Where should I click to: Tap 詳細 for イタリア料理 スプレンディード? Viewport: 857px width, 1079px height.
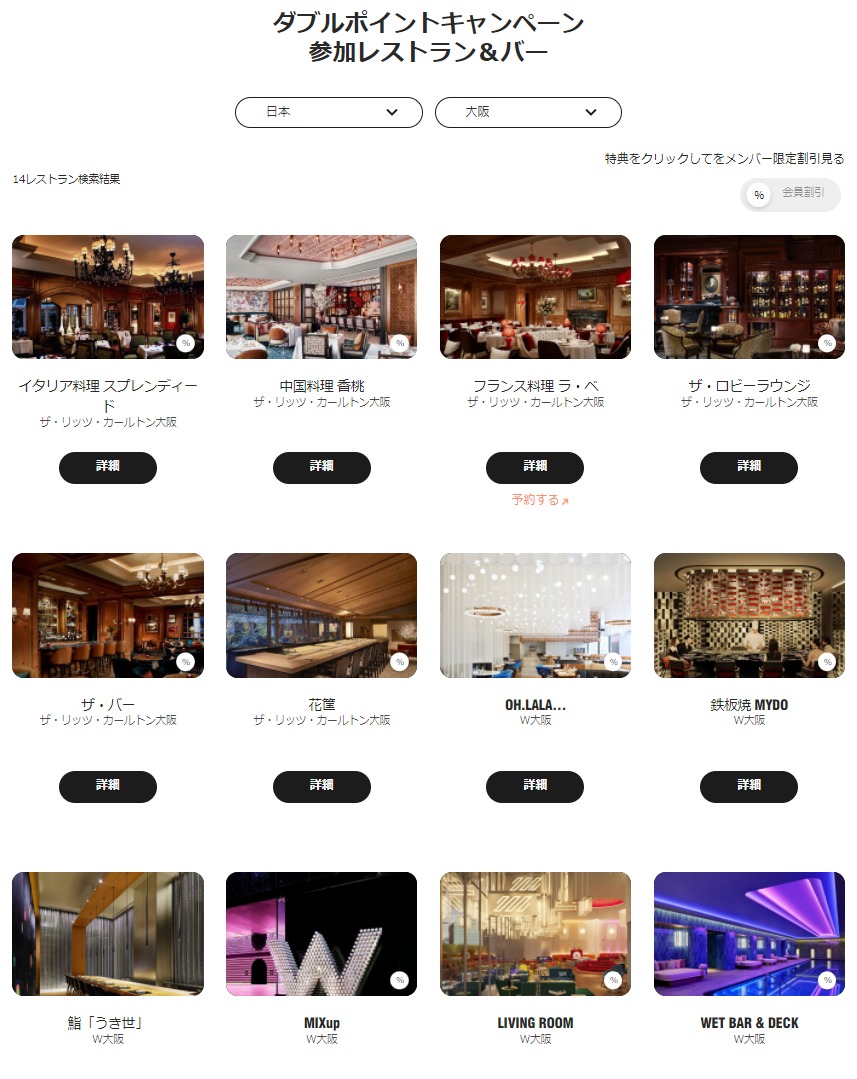click(108, 467)
